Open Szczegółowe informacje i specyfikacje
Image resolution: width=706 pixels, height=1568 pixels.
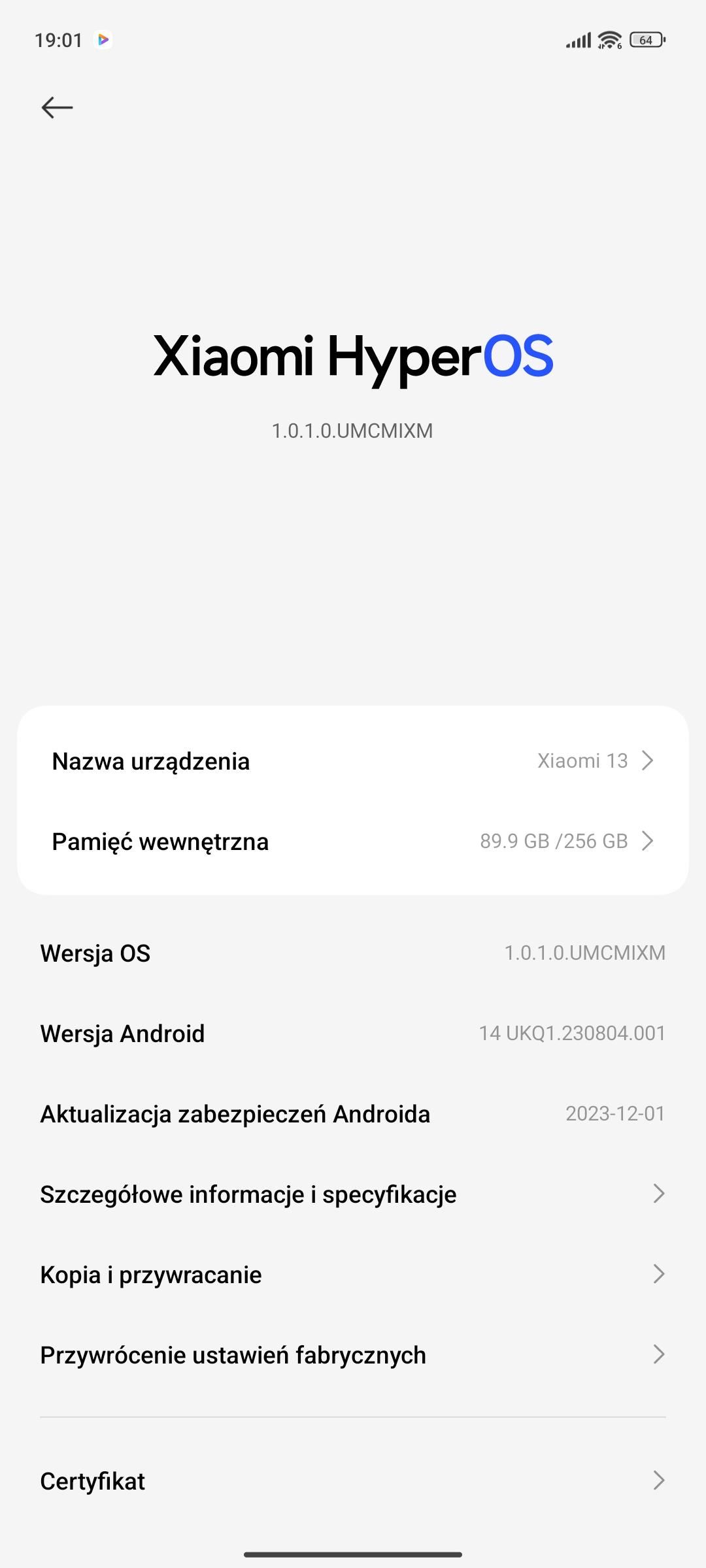(353, 1194)
